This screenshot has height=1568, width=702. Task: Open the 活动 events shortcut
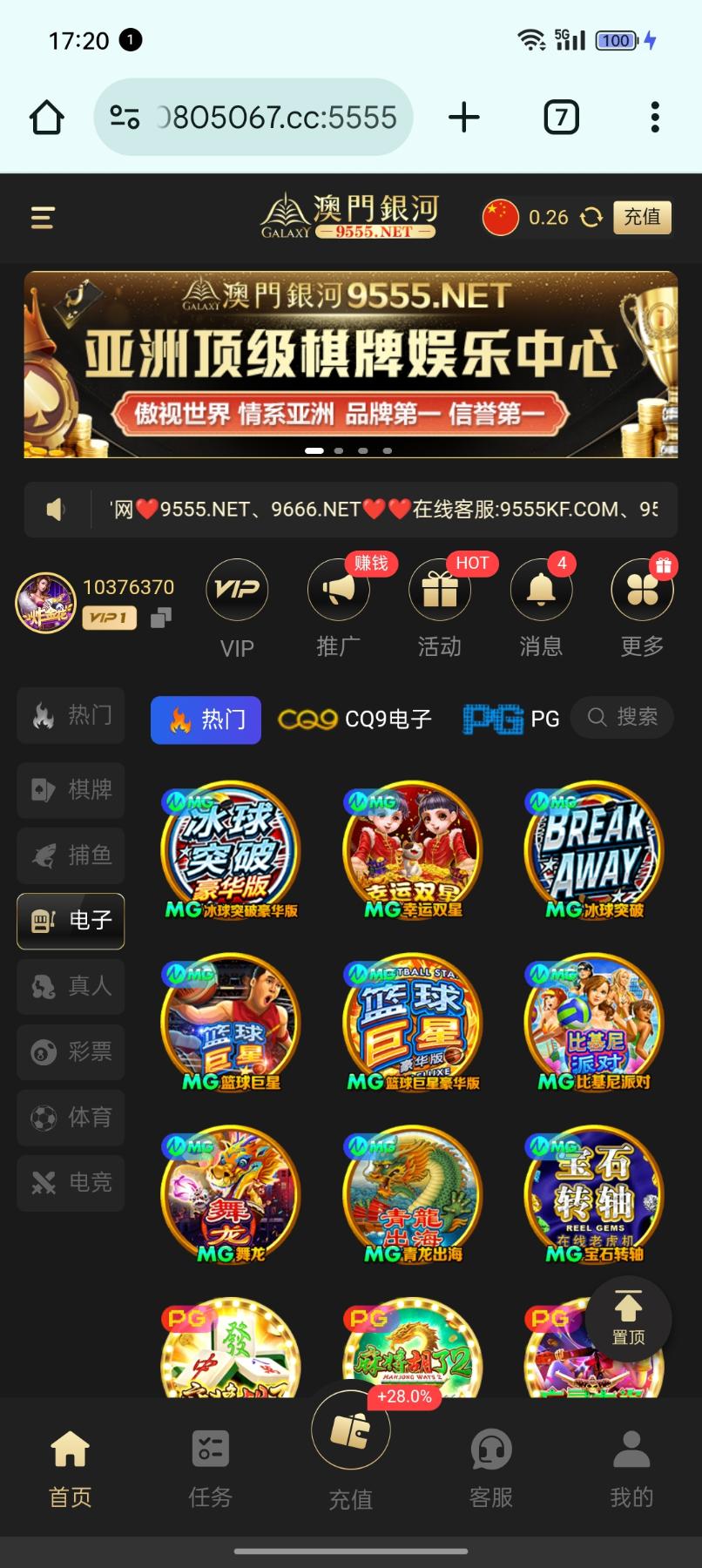click(440, 591)
